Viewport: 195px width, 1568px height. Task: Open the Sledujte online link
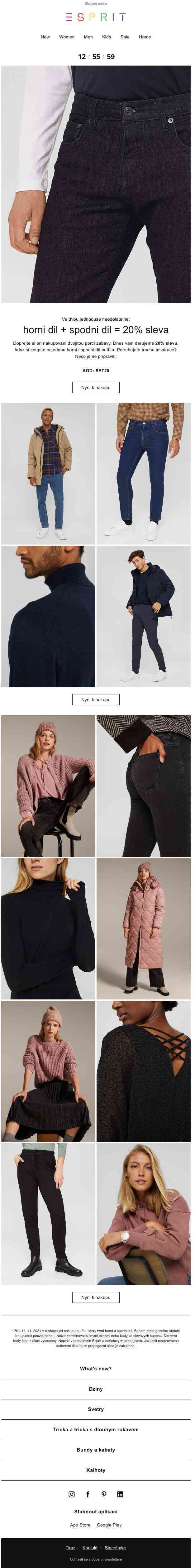(x=96, y=4)
